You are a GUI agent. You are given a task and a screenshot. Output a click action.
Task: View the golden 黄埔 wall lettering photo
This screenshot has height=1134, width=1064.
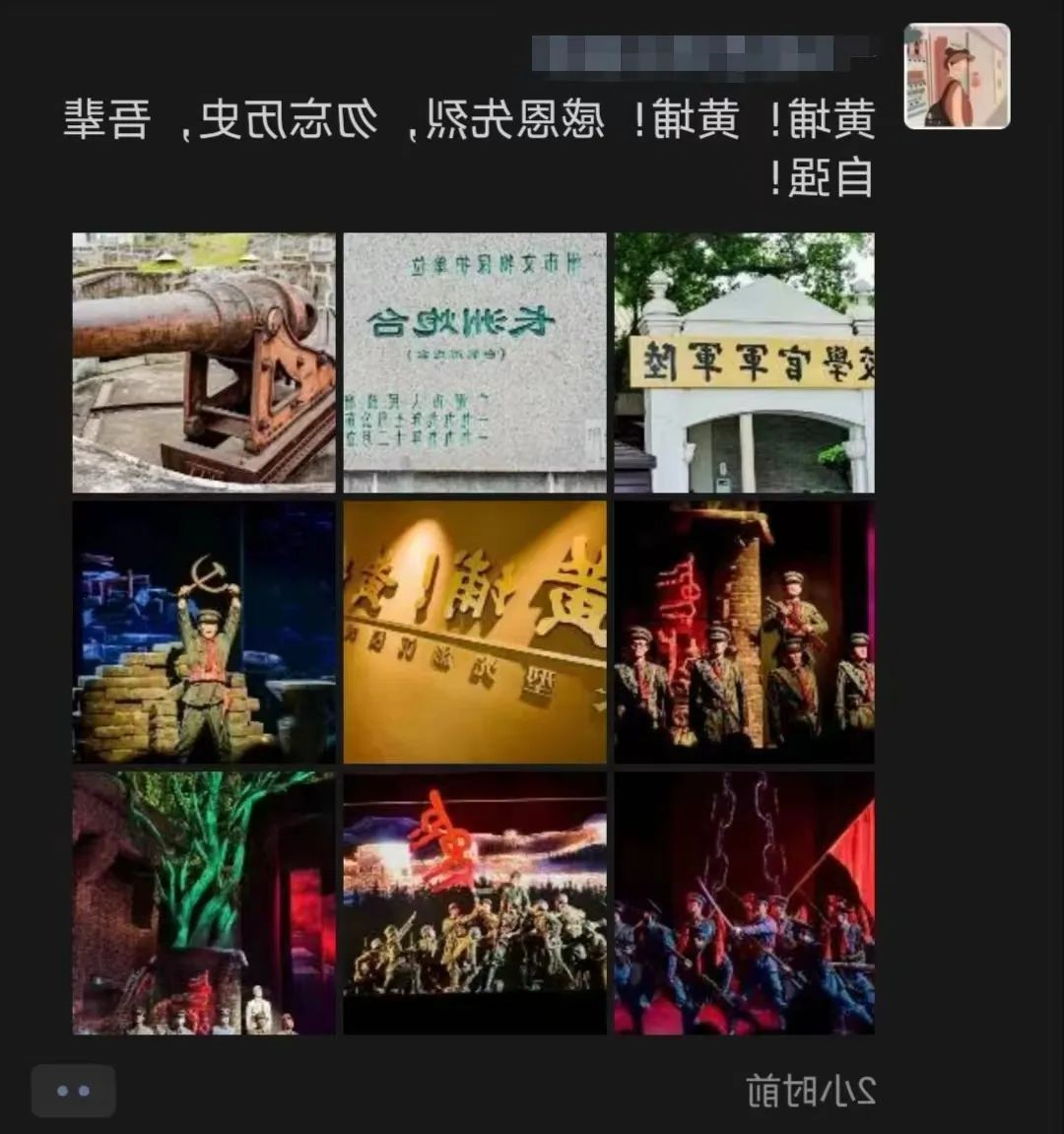[474, 632]
